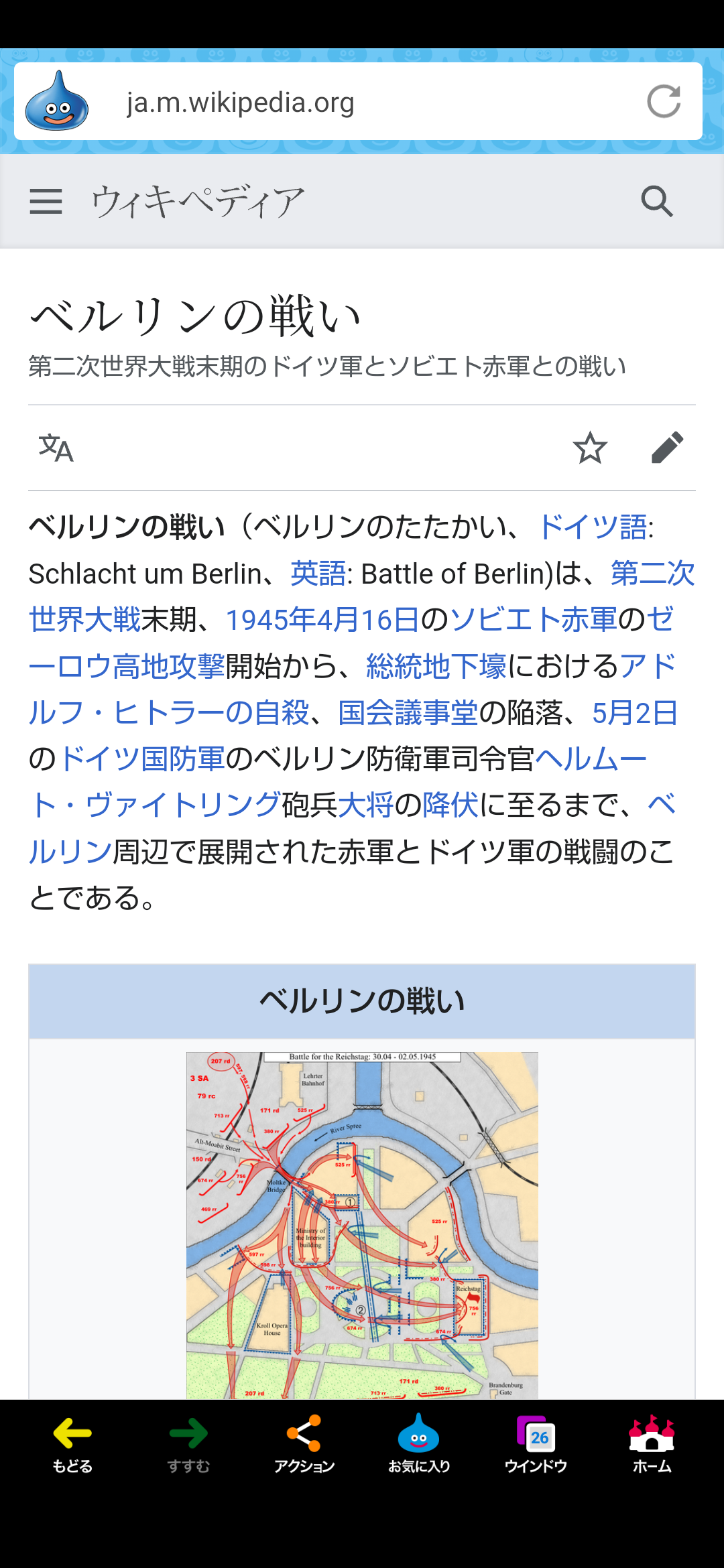Open the 国会議事堂 link
Screen dimensions: 724x1568
coord(408,712)
